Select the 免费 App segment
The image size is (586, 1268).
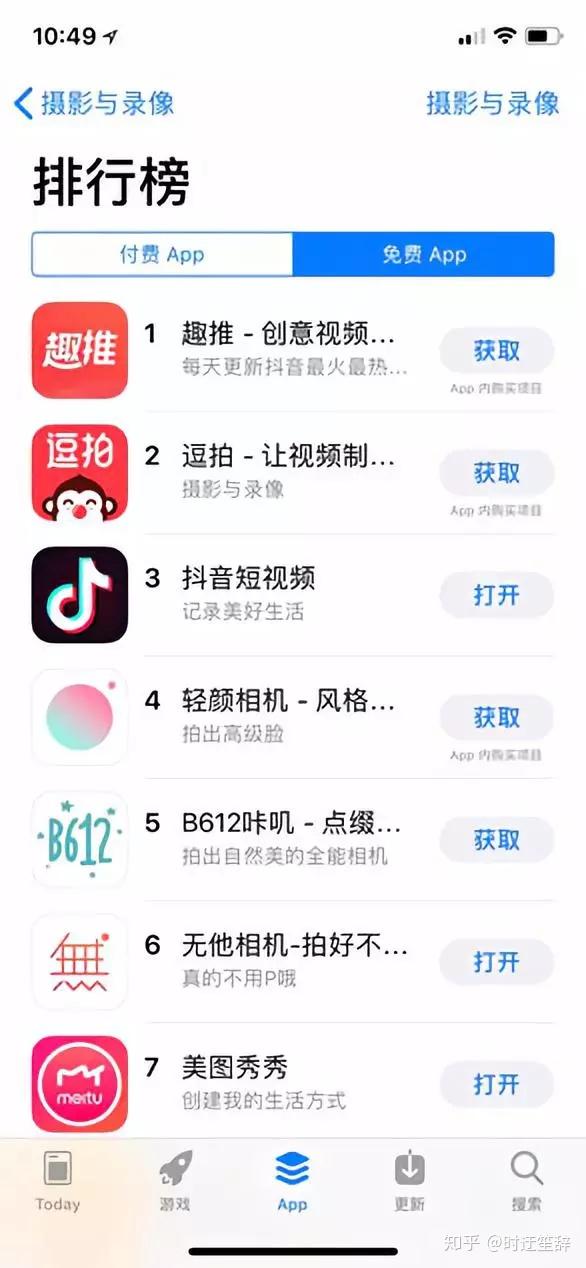423,254
